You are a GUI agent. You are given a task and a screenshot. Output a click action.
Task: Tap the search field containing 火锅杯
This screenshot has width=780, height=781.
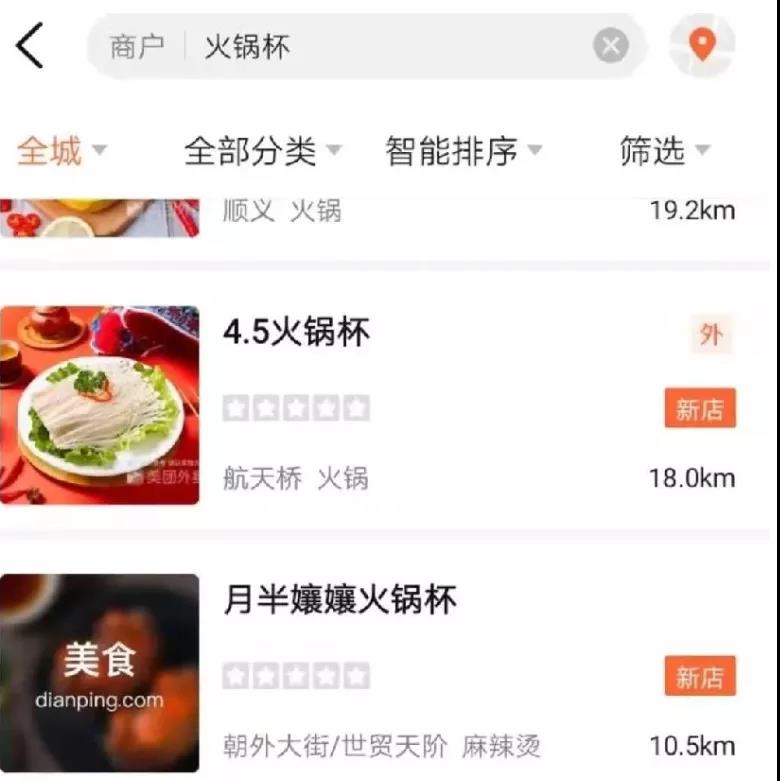(x=390, y=46)
